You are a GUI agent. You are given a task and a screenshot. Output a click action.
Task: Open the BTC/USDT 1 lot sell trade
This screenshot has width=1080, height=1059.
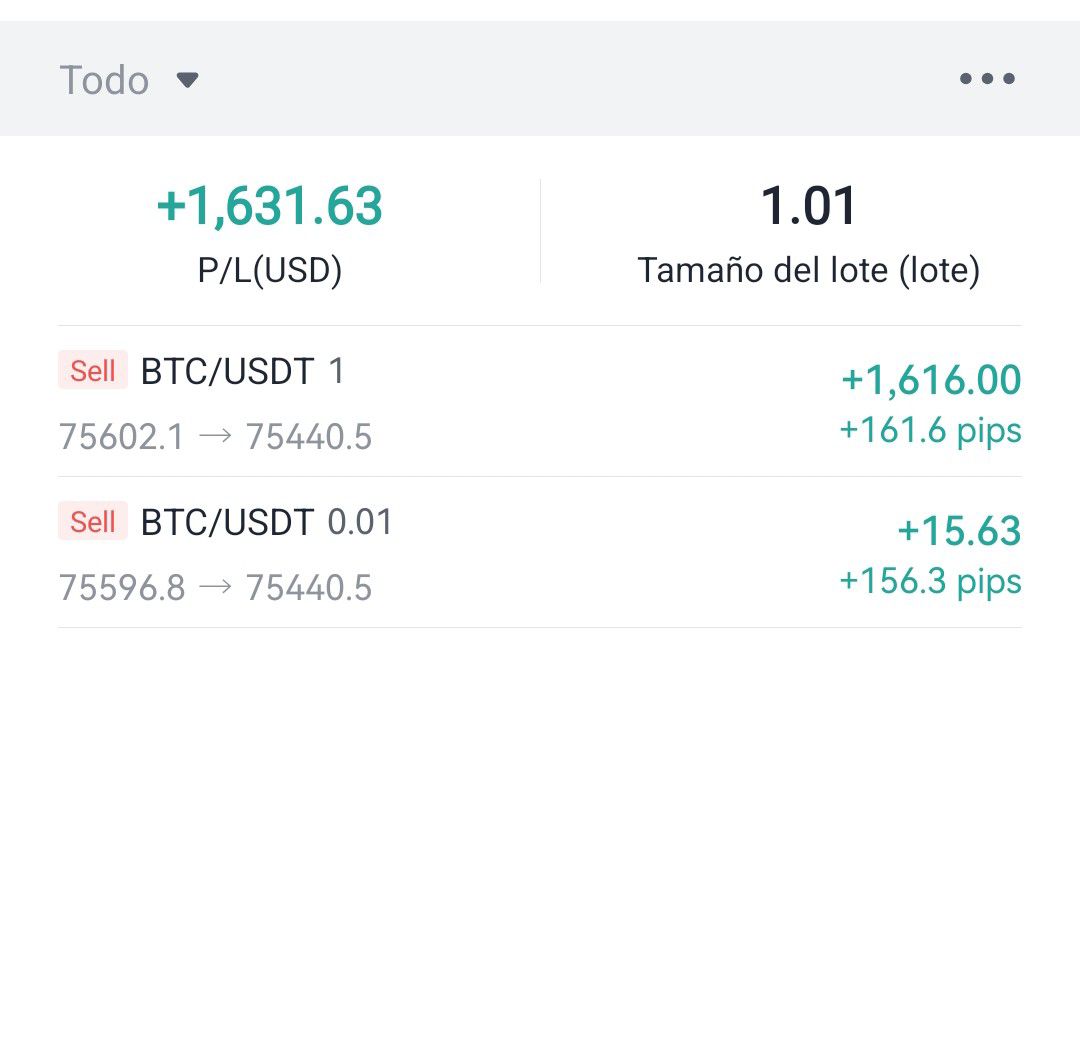pyautogui.click(x=540, y=402)
